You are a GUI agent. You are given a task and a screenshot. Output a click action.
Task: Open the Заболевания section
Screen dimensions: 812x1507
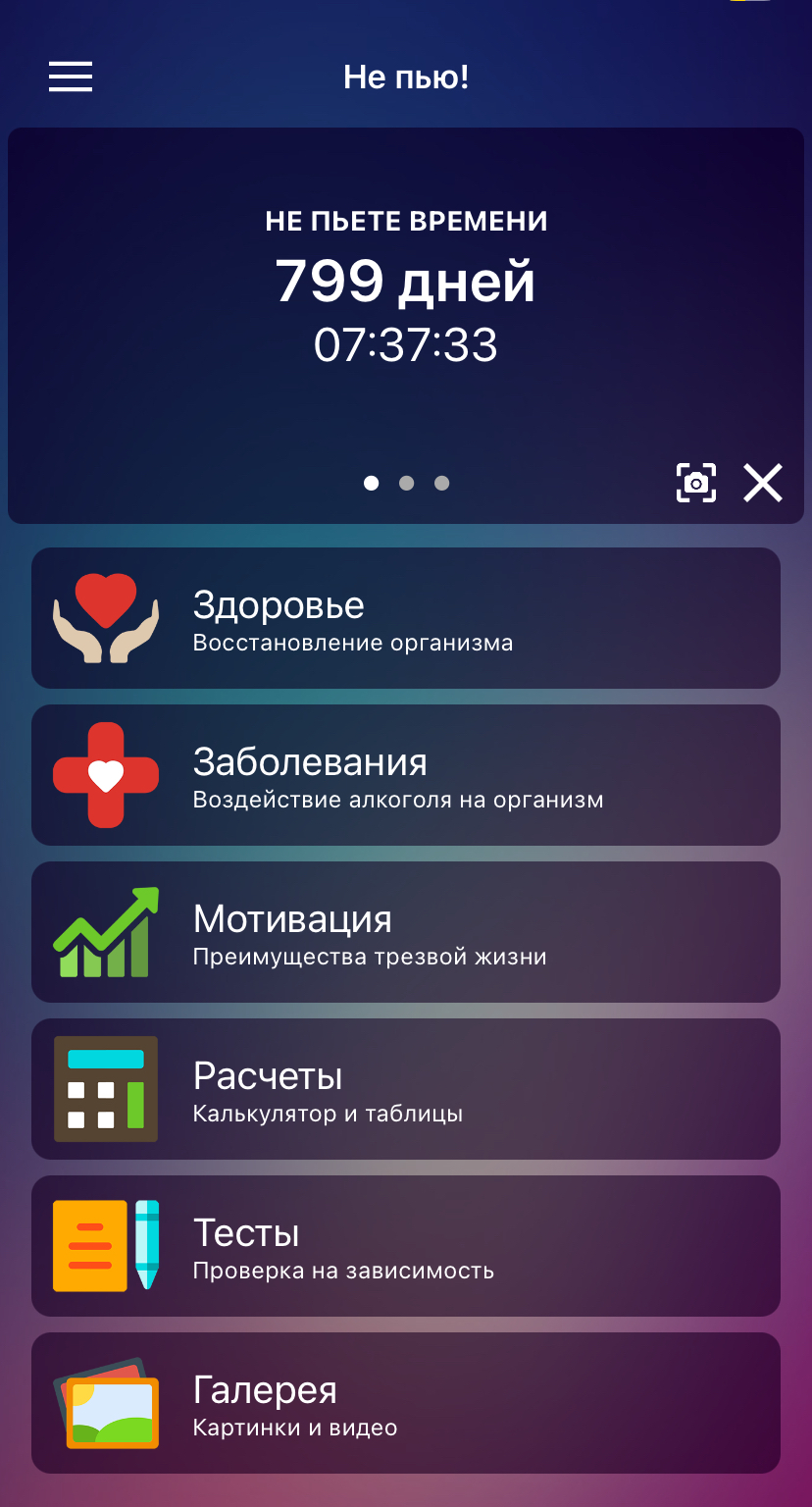click(x=406, y=775)
